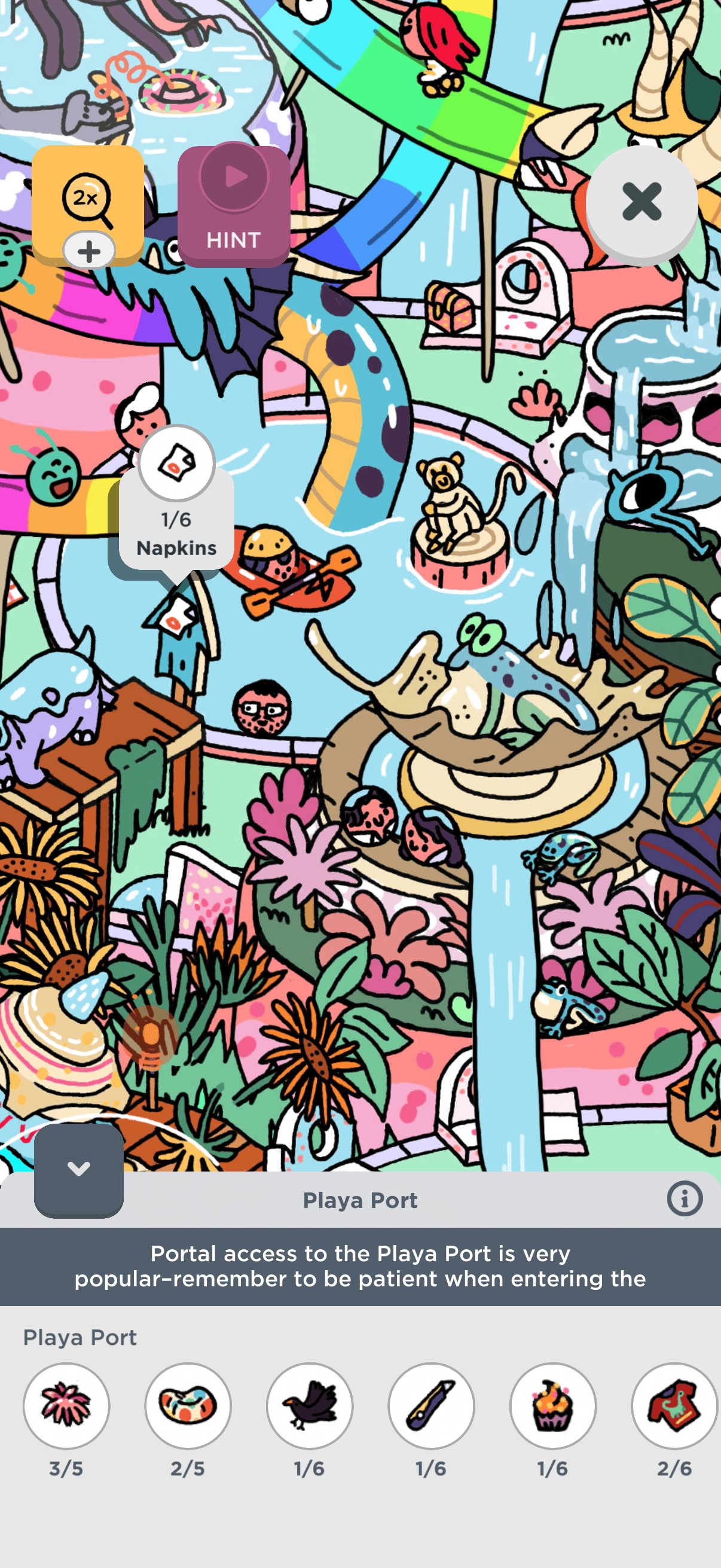Open the Playa Port info icon

click(x=685, y=1199)
